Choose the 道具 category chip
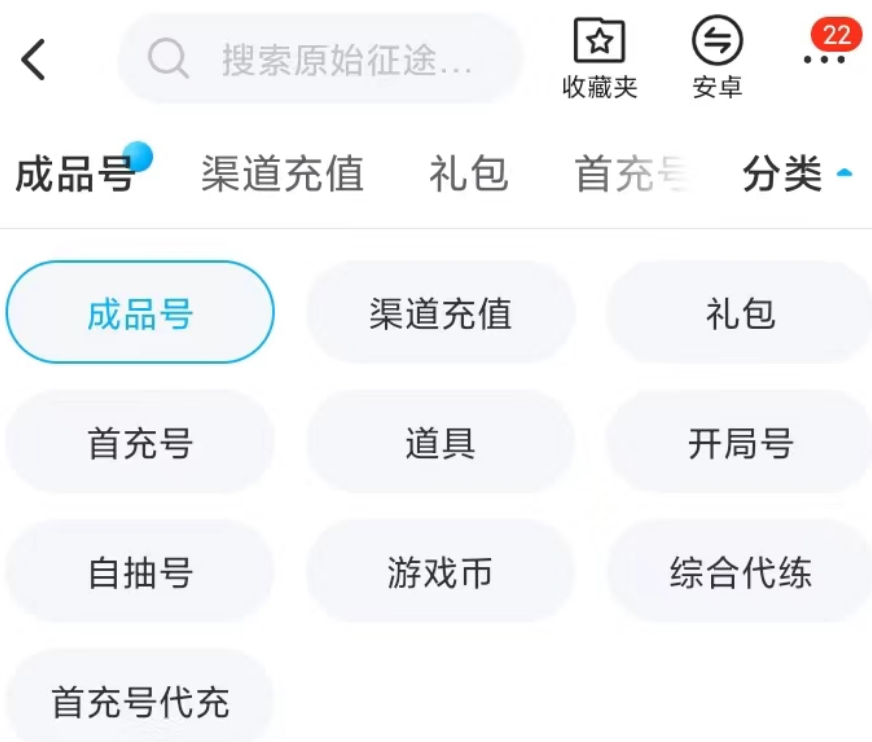 click(440, 442)
